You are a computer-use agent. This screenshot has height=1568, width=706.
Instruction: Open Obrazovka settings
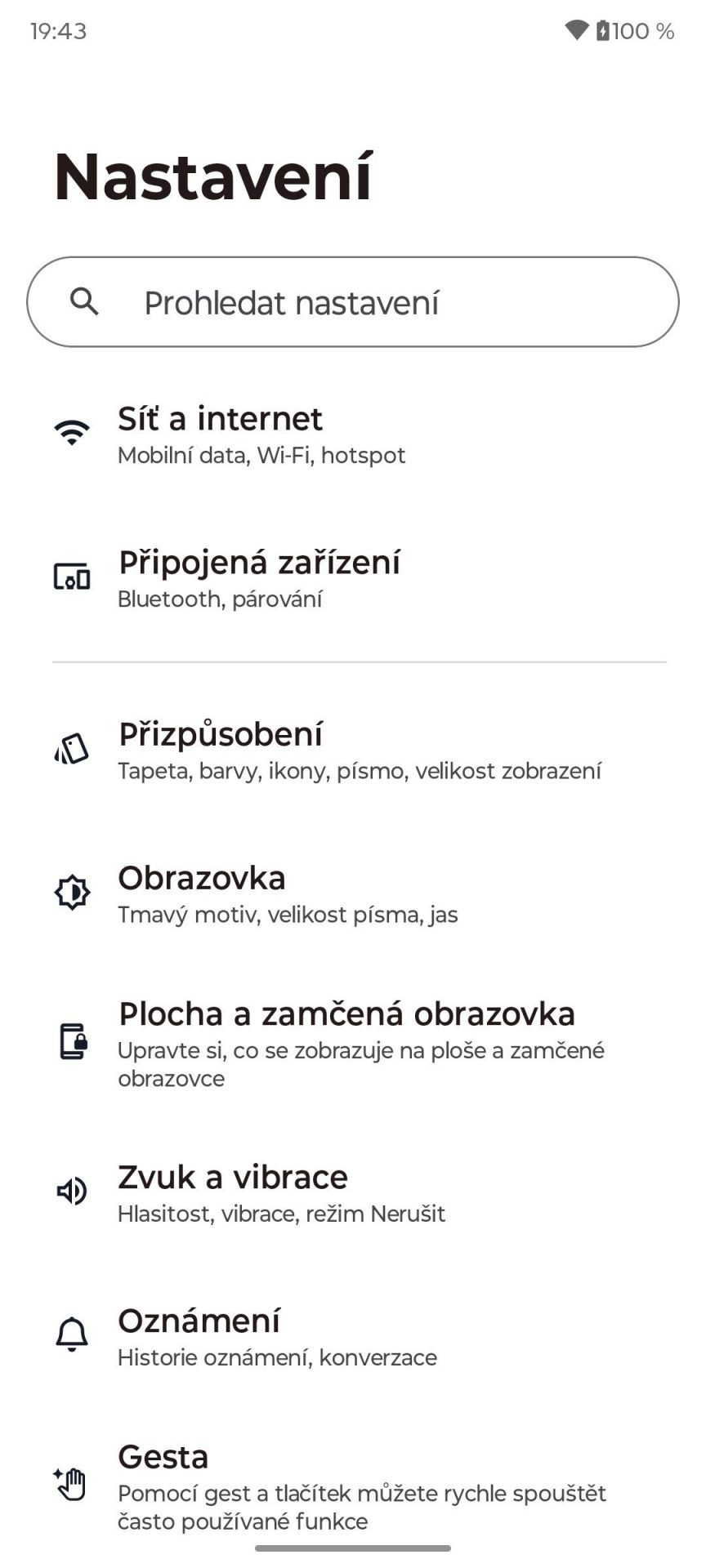(353, 894)
